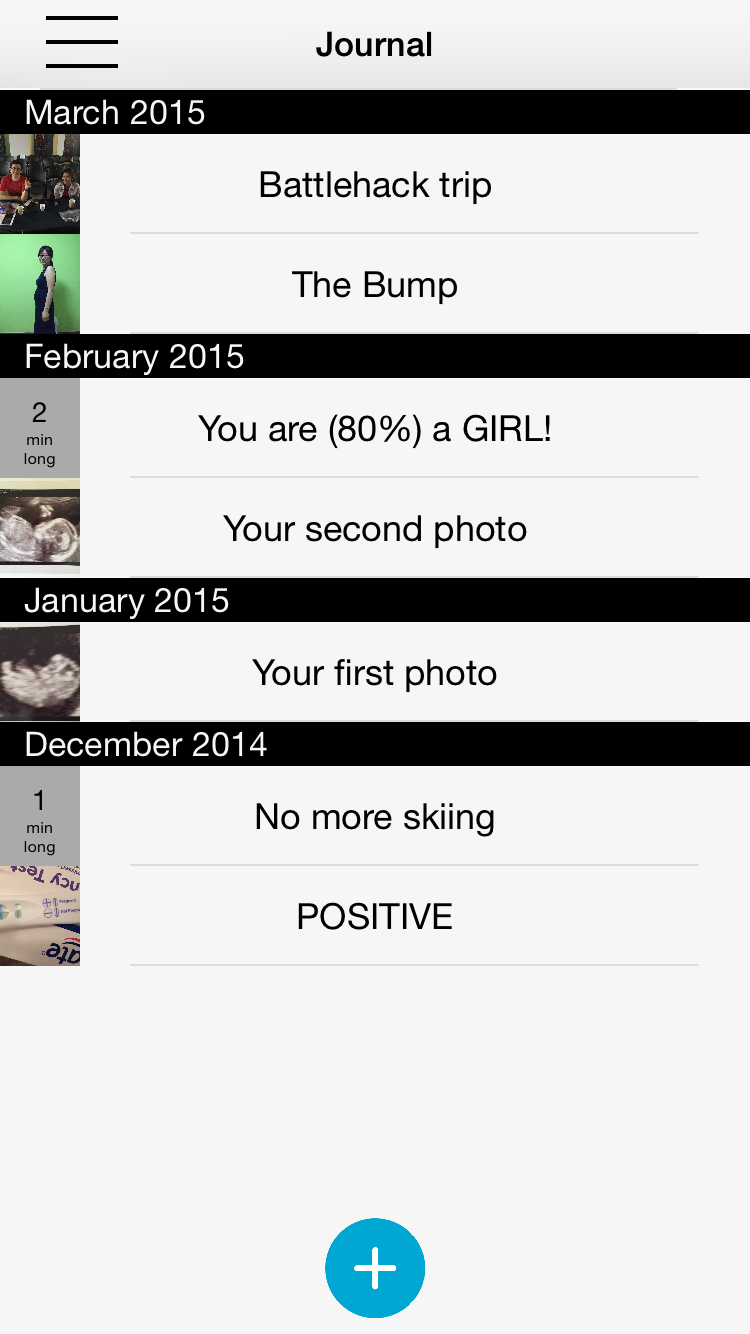Image resolution: width=750 pixels, height=1334 pixels.
Task: Select the Your second photo entry
Action: [375, 529]
